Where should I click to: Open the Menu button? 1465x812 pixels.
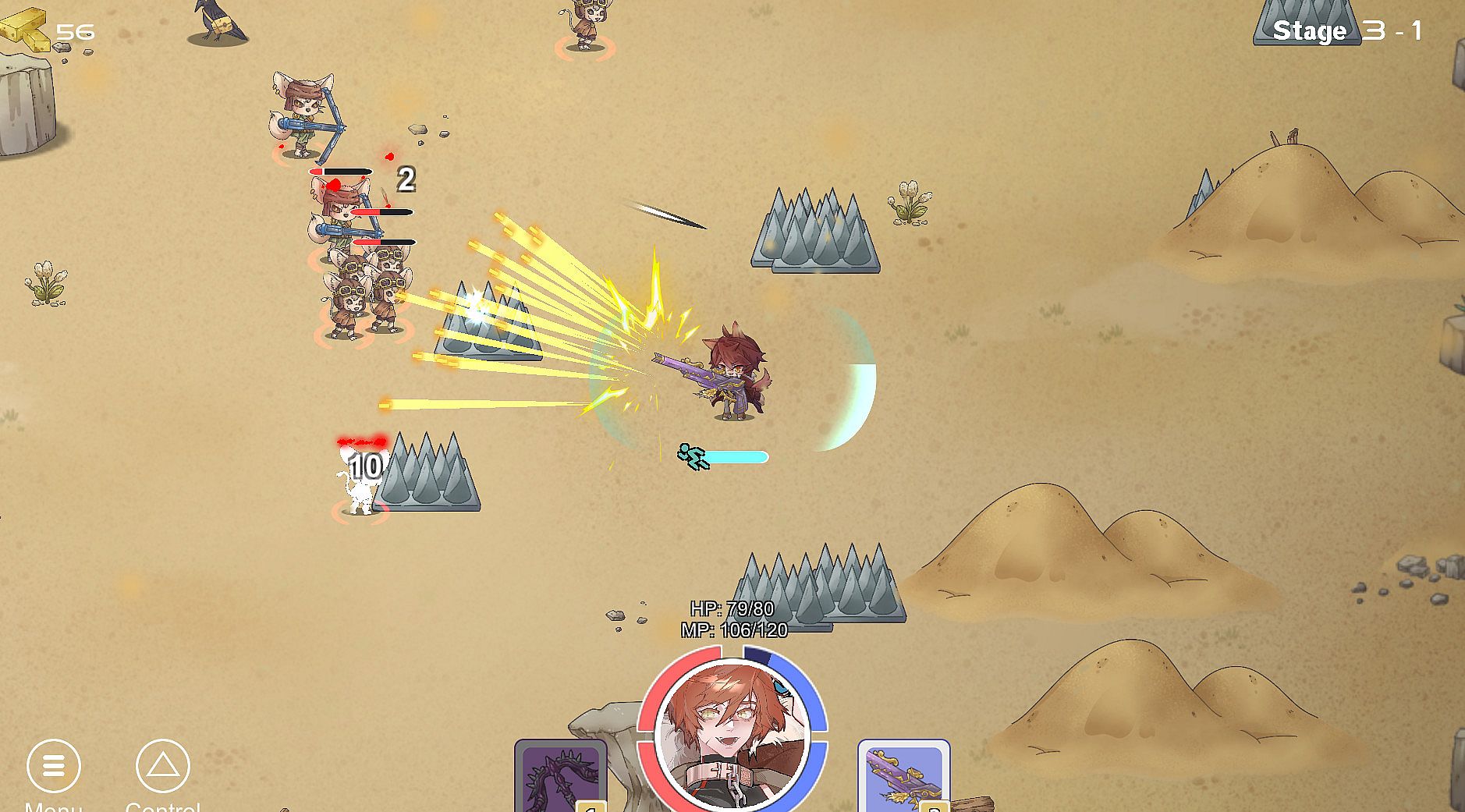click(x=53, y=767)
